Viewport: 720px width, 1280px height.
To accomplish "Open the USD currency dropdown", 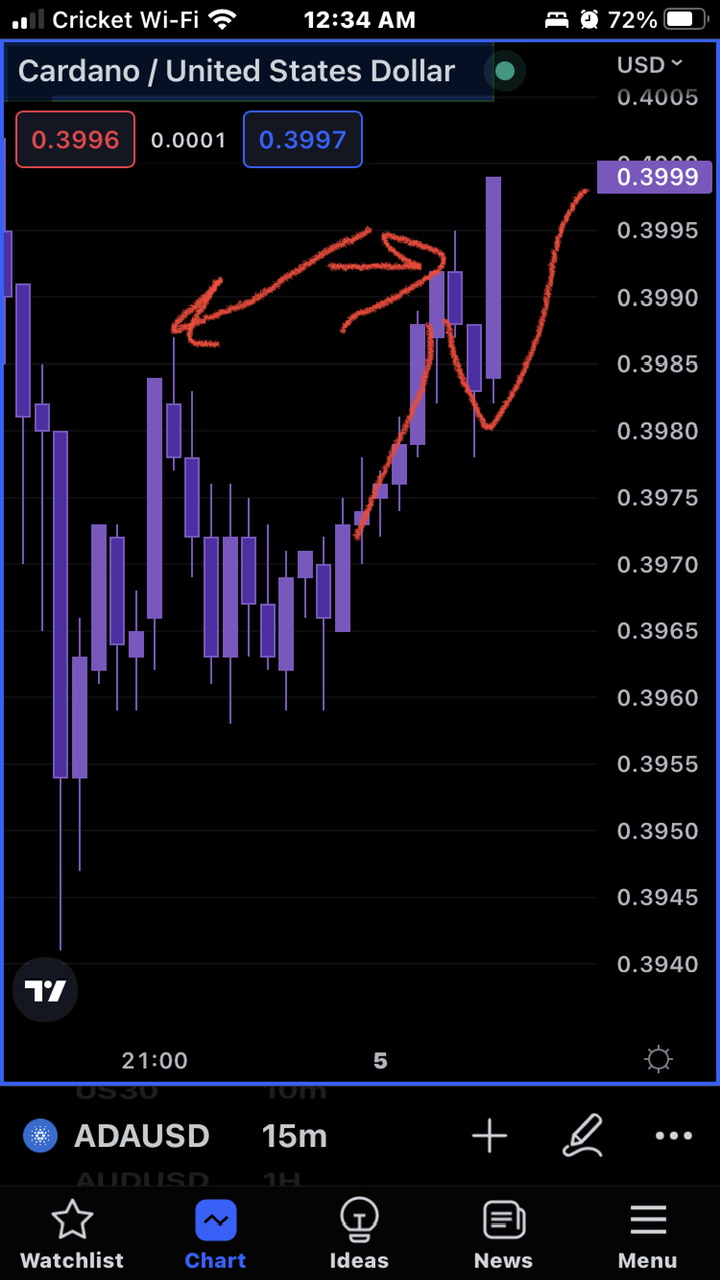I will click(x=650, y=65).
